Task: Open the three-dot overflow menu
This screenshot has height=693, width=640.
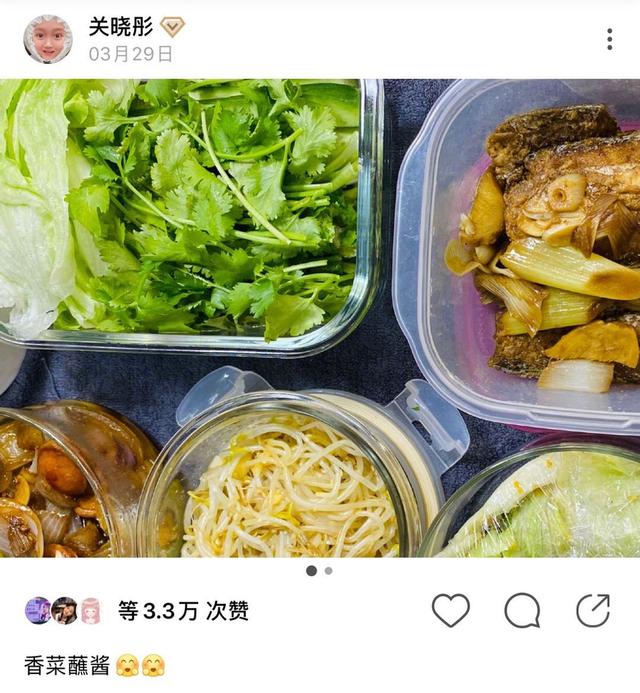Action: [x=609, y=39]
